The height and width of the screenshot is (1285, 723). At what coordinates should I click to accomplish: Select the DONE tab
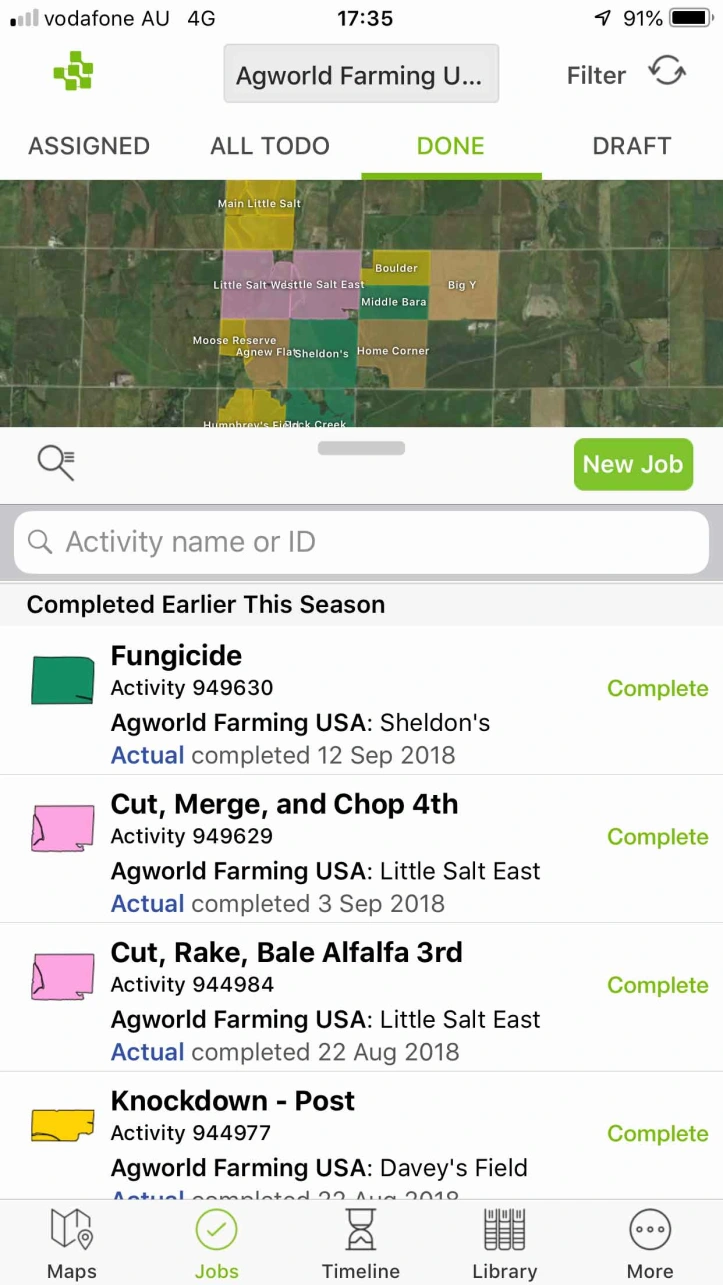click(451, 146)
